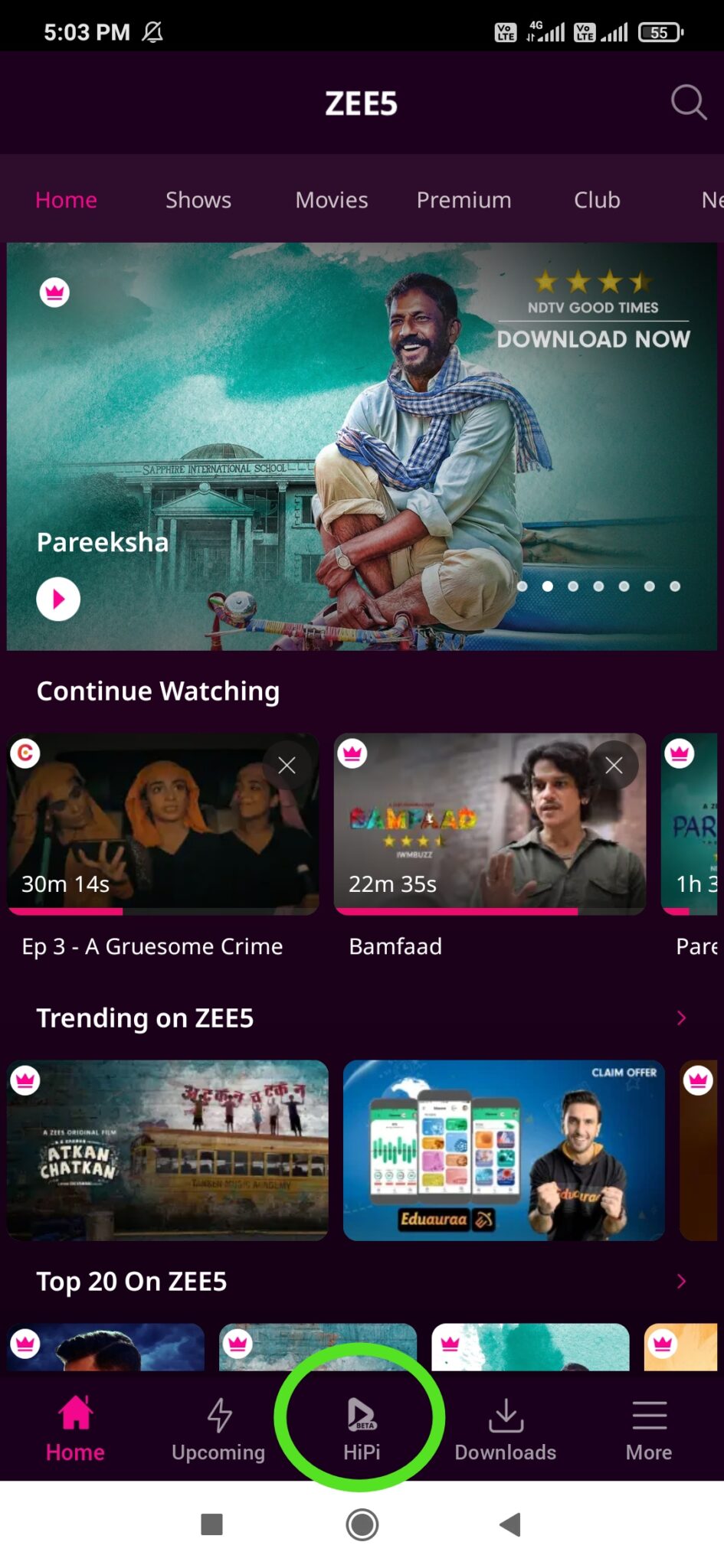Open Top 20 On ZEE5 chevron

tap(680, 1281)
